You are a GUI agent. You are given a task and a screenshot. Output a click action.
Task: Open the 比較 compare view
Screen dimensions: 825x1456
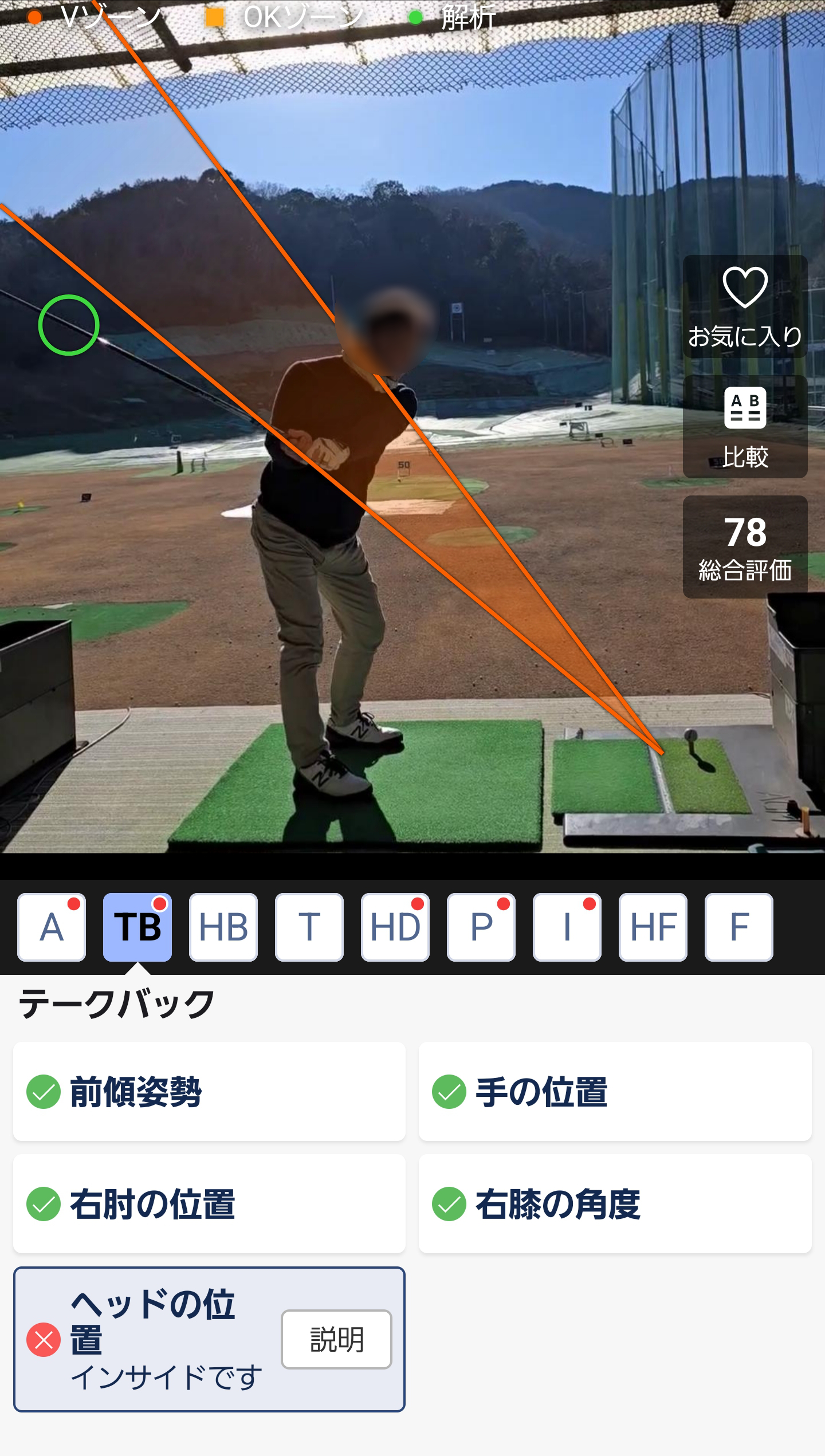click(745, 427)
